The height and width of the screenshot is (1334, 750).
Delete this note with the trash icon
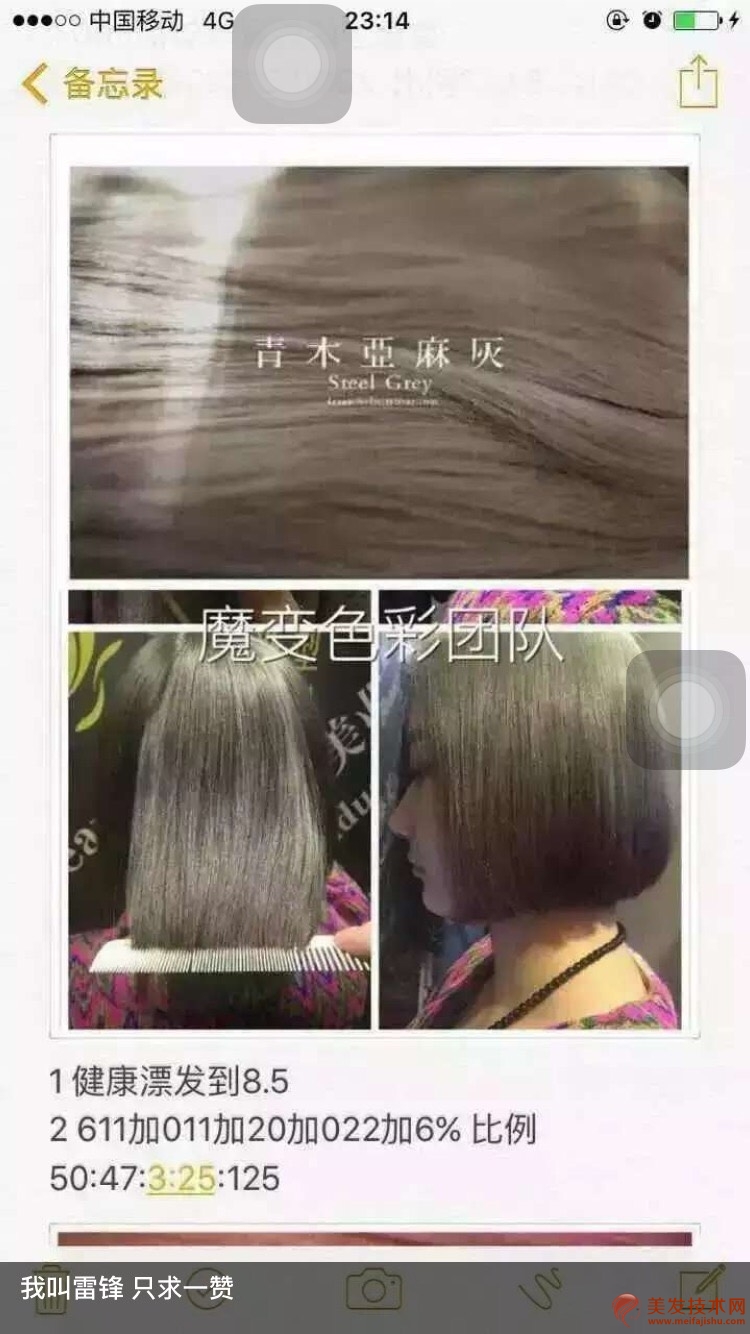[49, 1290]
